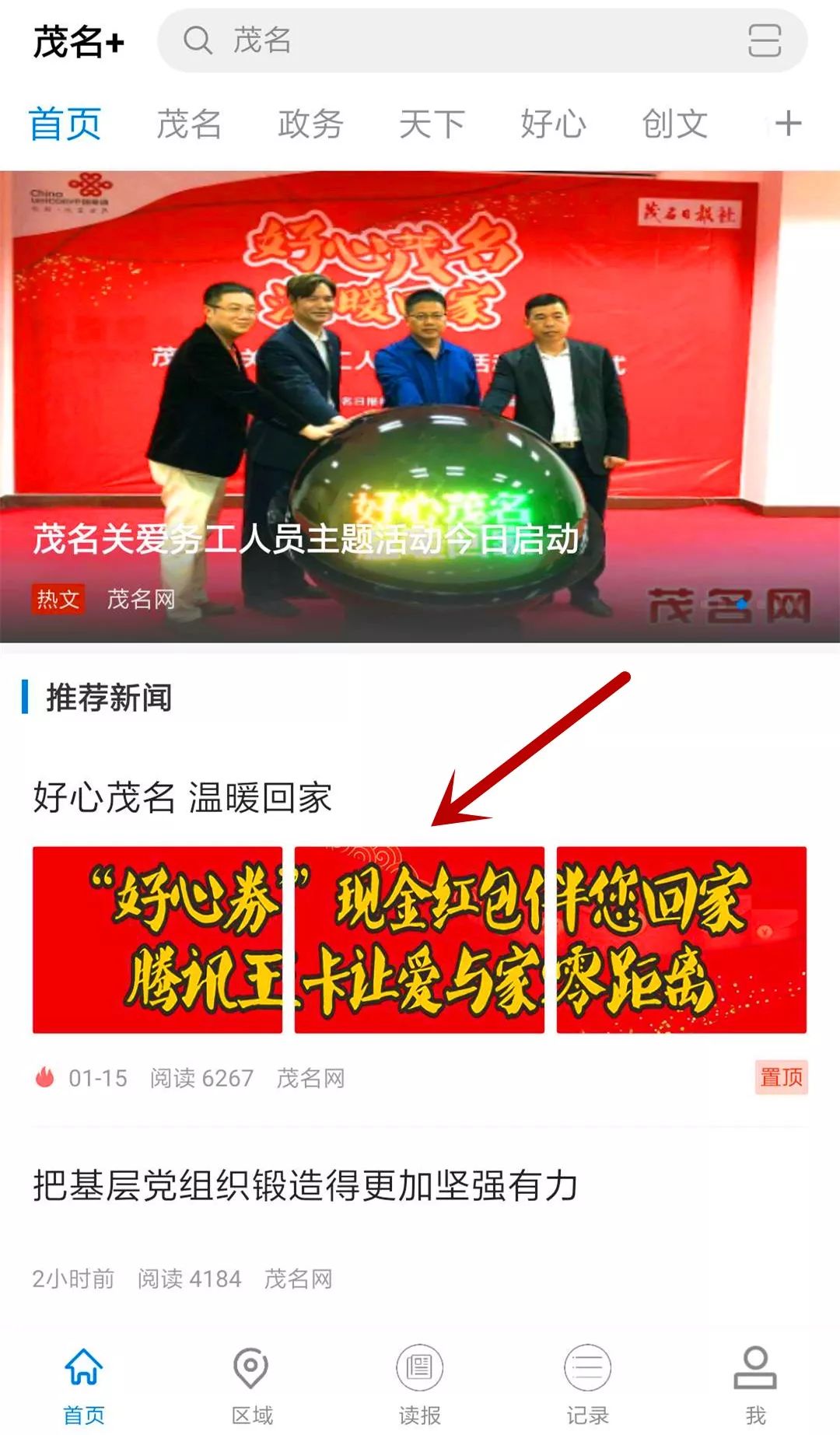Open the banner 茂名关爱务工人员主题活动今日启动

(x=420, y=404)
